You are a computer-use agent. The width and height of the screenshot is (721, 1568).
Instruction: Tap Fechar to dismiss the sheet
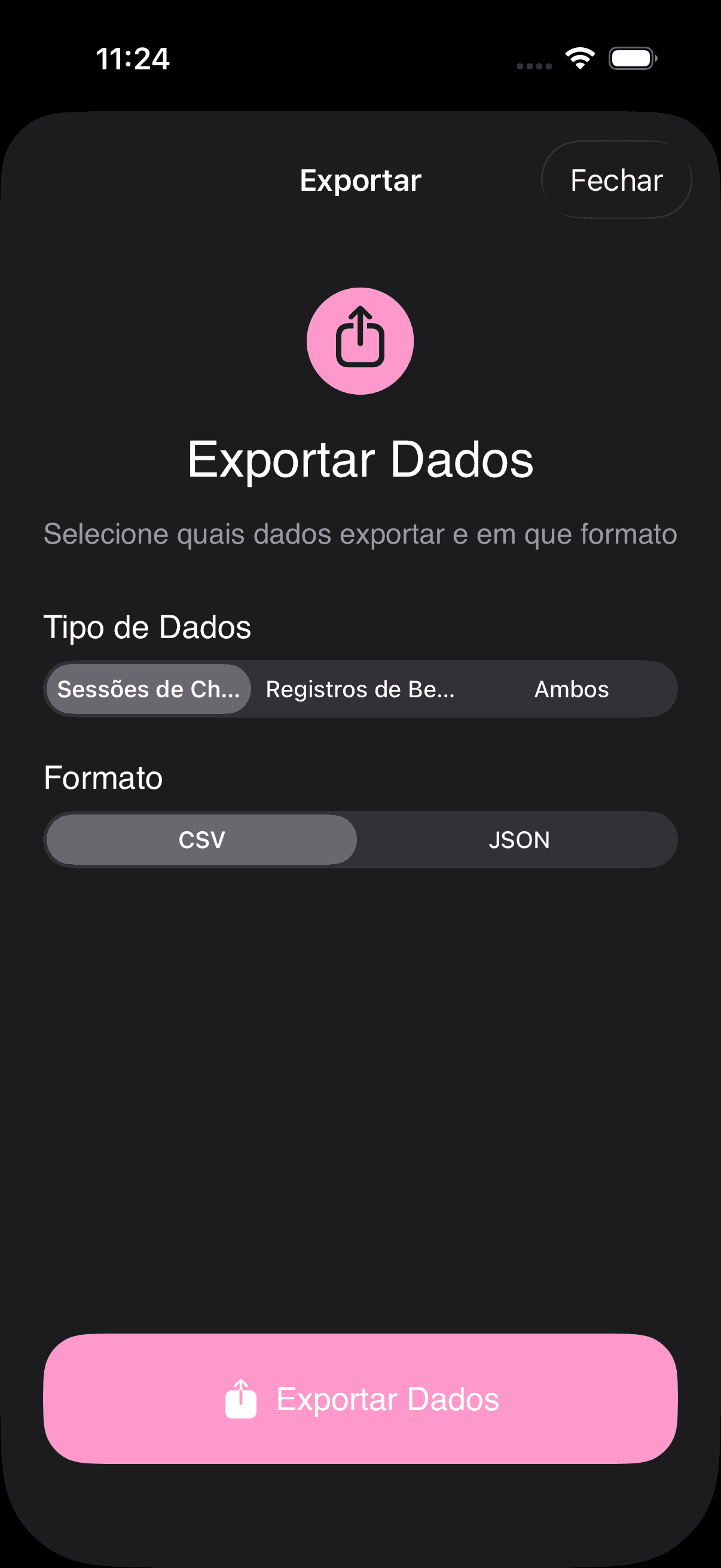616,179
